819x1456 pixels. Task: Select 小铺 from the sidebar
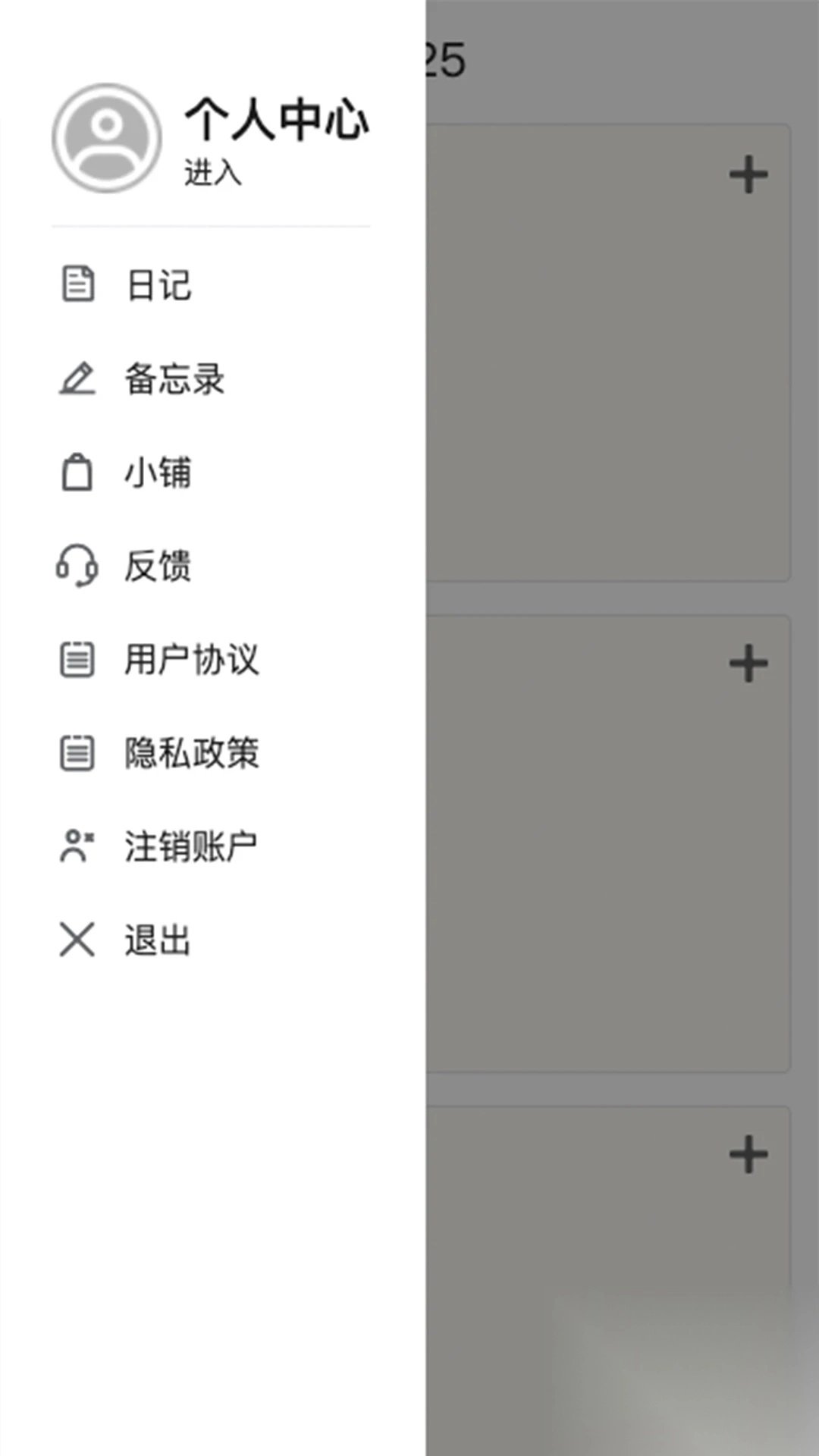[x=158, y=472]
